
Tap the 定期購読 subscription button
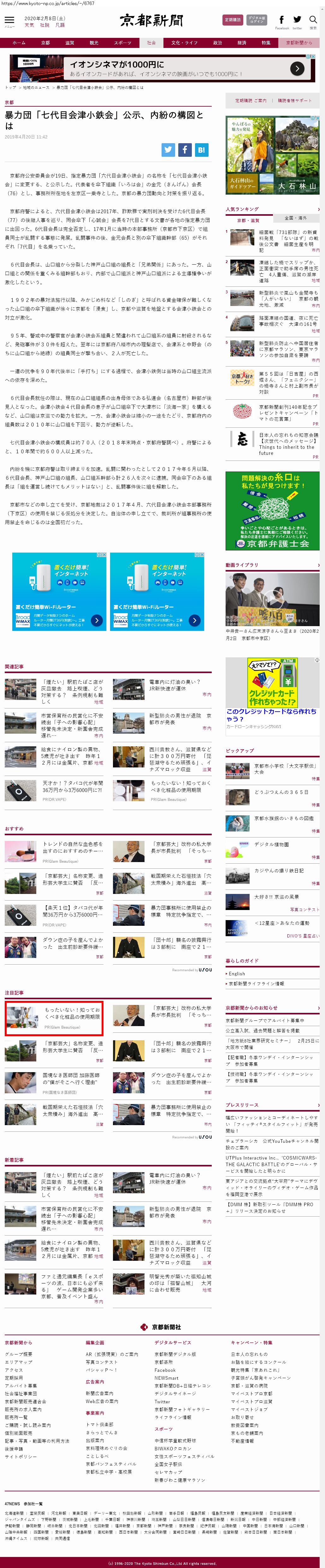coord(233,20)
